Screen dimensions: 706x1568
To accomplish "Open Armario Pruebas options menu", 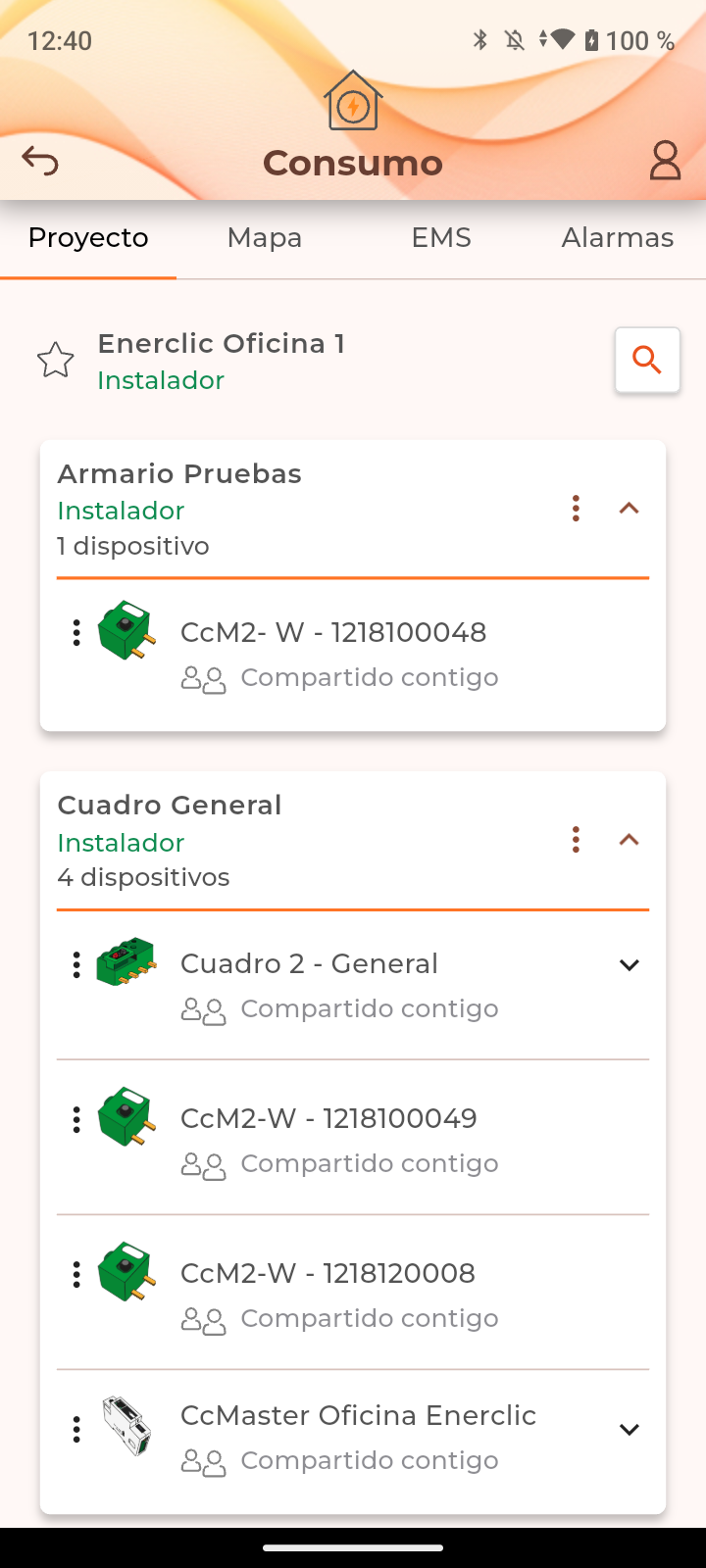I will (x=577, y=509).
